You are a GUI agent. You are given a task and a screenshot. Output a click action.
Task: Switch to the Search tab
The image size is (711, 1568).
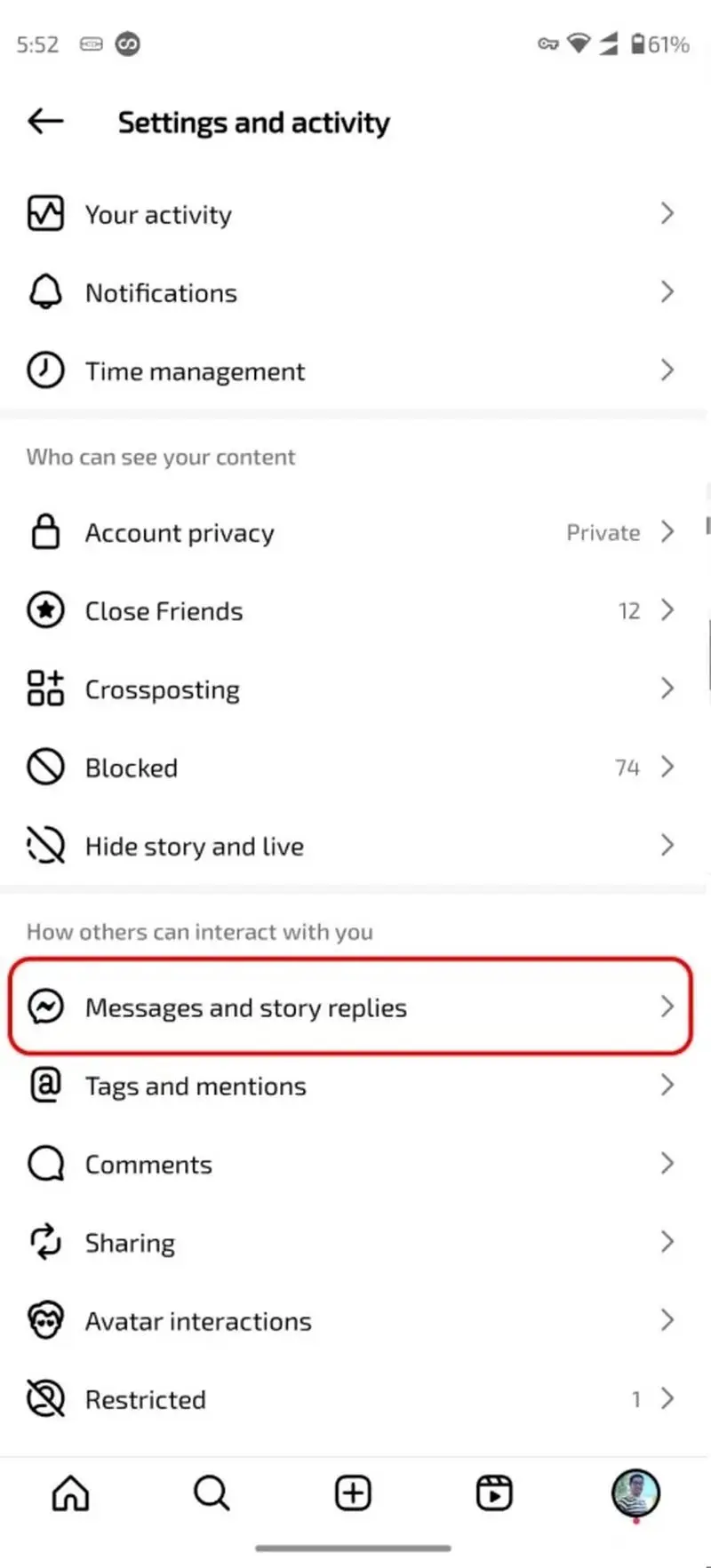click(212, 1493)
